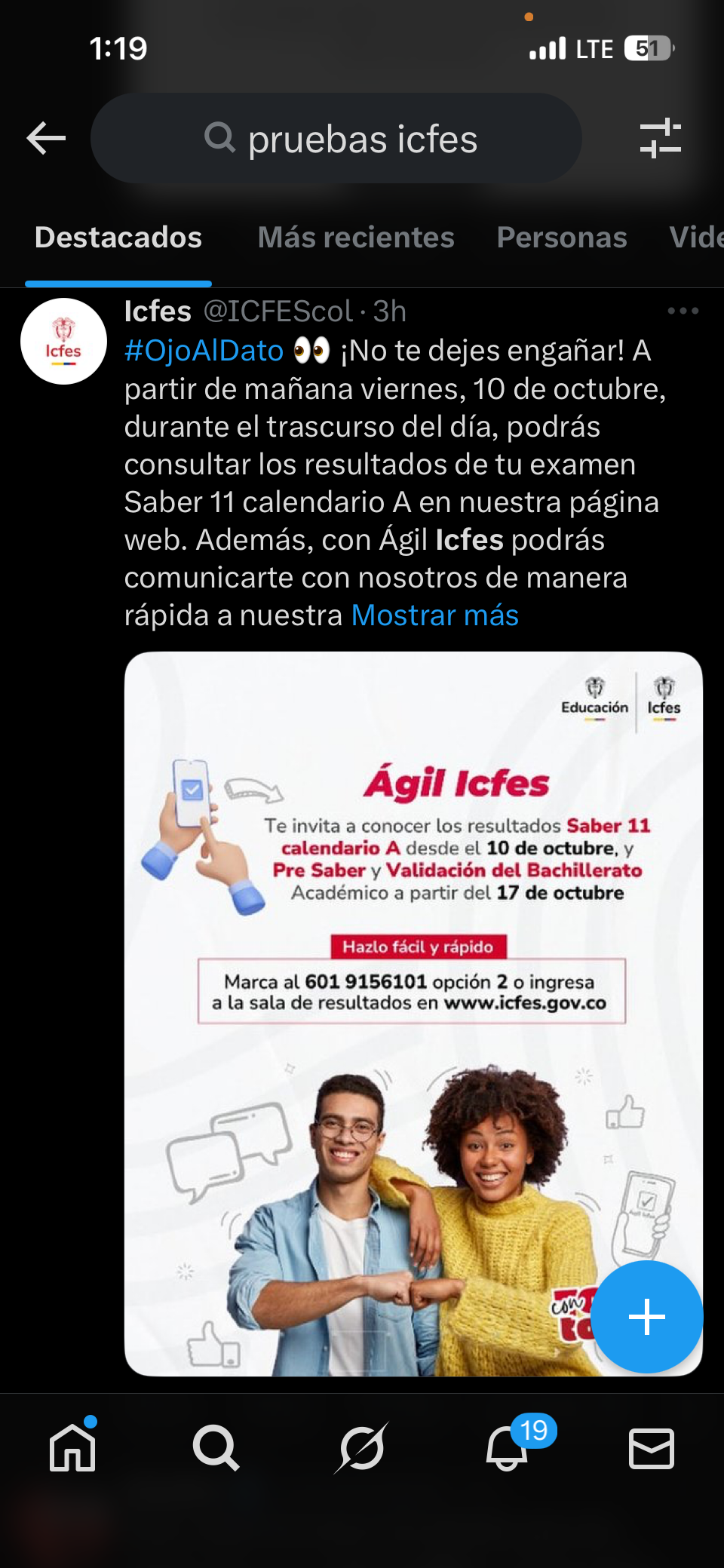
Task: Tap the #OjoAlDato hashtag
Action: (204, 351)
